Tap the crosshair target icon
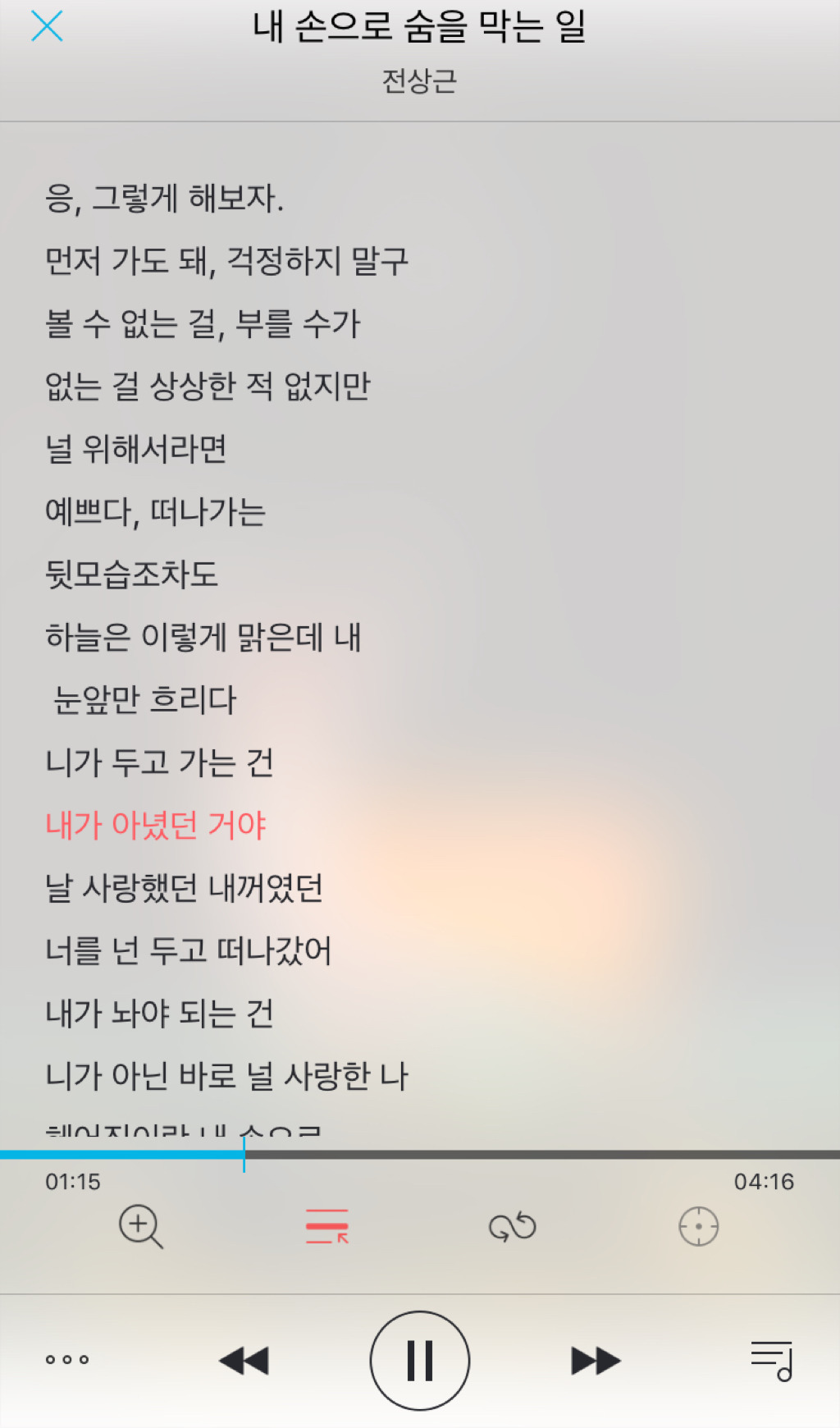The image size is (840, 1428). tap(698, 1226)
